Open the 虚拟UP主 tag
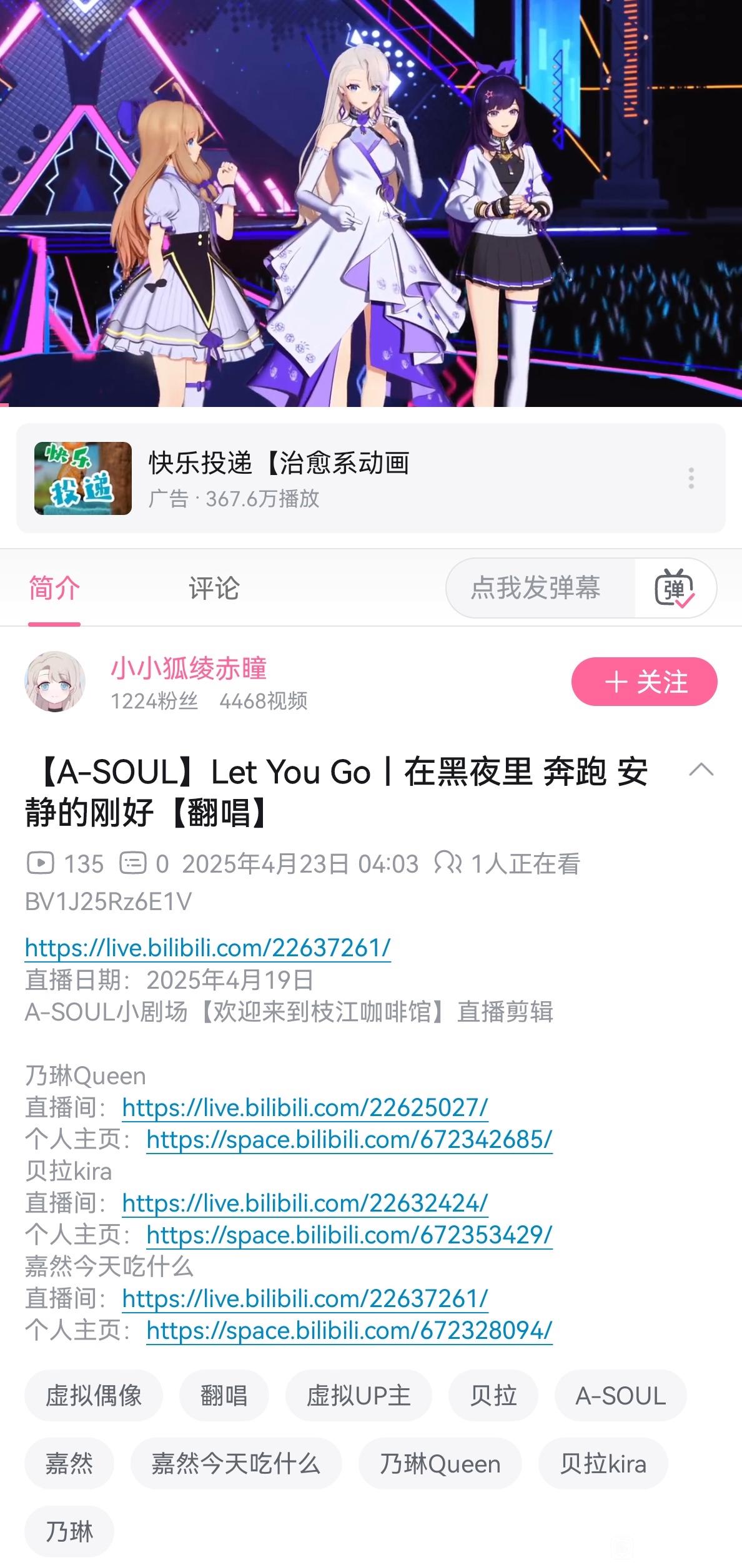 [359, 1396]
